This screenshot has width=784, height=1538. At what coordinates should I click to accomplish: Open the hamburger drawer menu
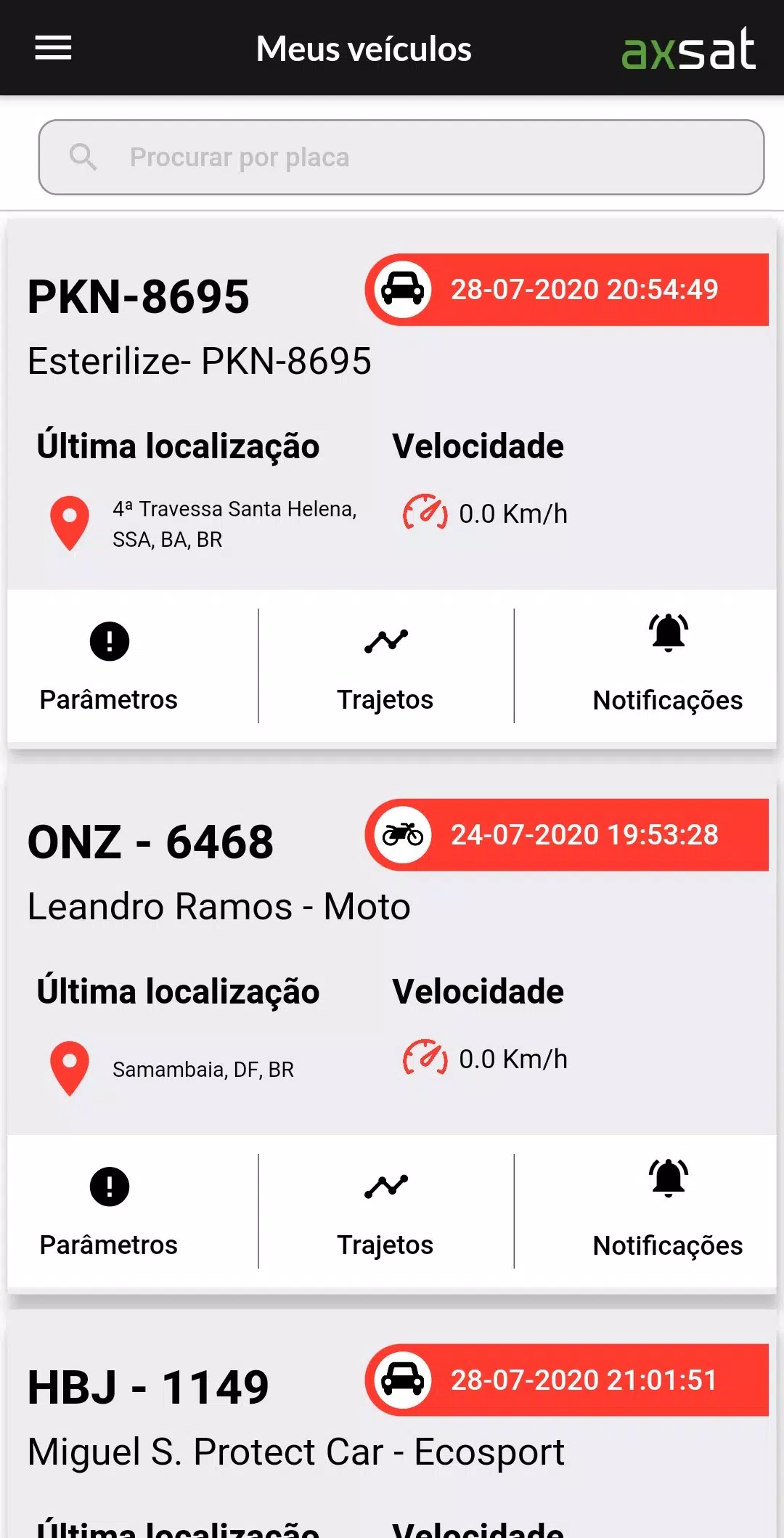(x=53, y=49)
